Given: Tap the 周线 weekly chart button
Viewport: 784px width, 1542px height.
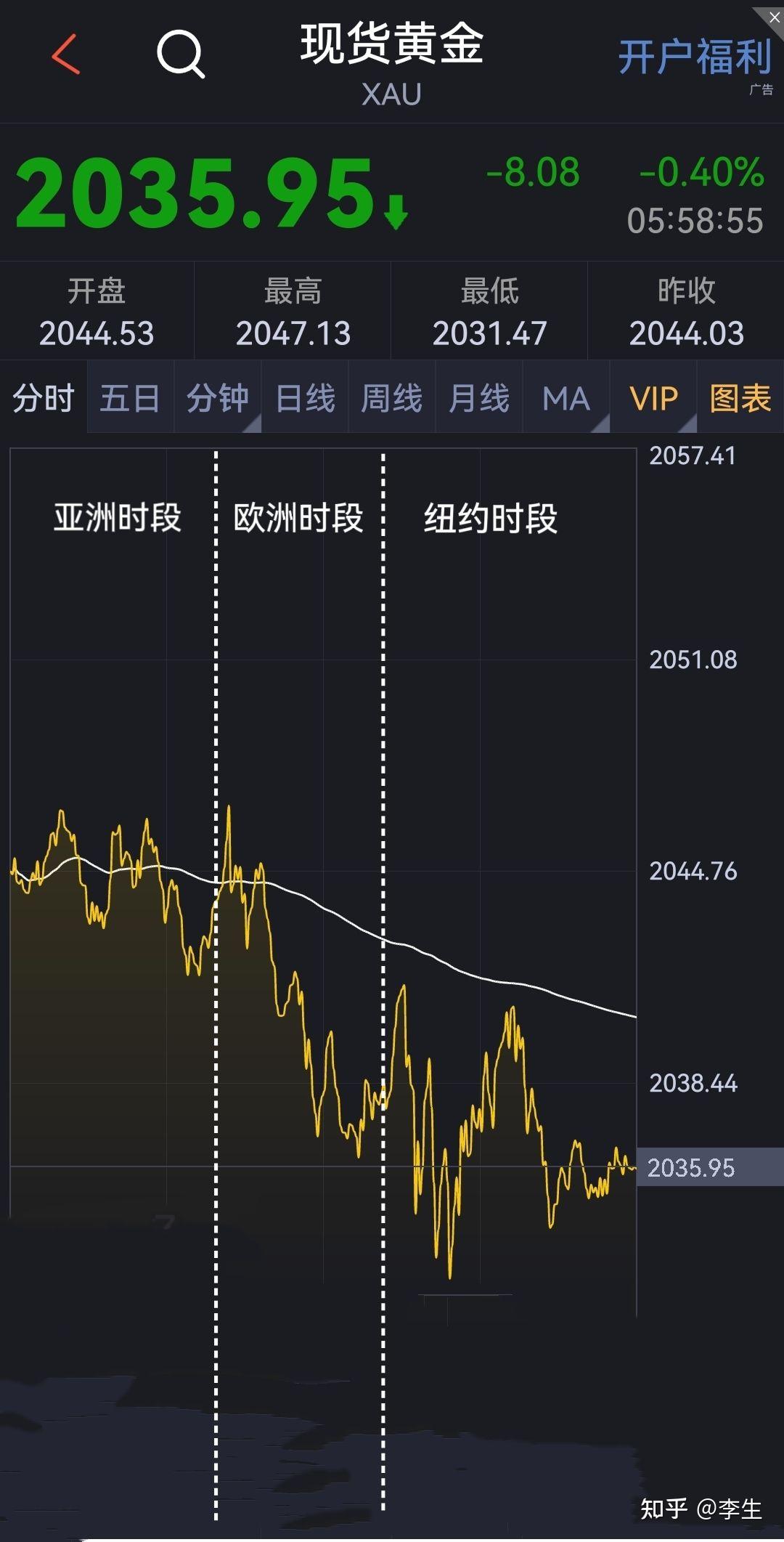Looking at the screenshot, I should [391, 398].
